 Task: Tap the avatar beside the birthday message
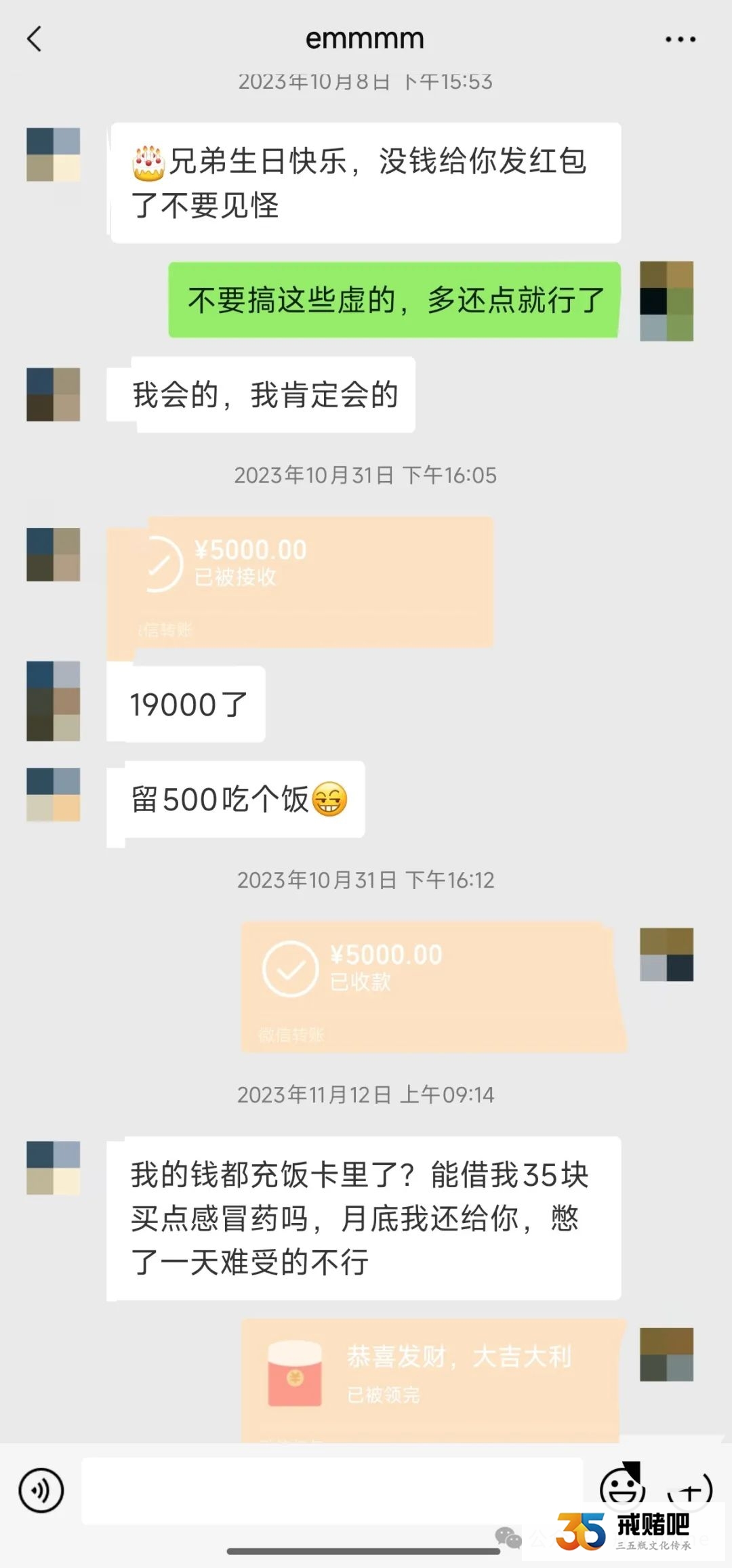tap(53, 154)
